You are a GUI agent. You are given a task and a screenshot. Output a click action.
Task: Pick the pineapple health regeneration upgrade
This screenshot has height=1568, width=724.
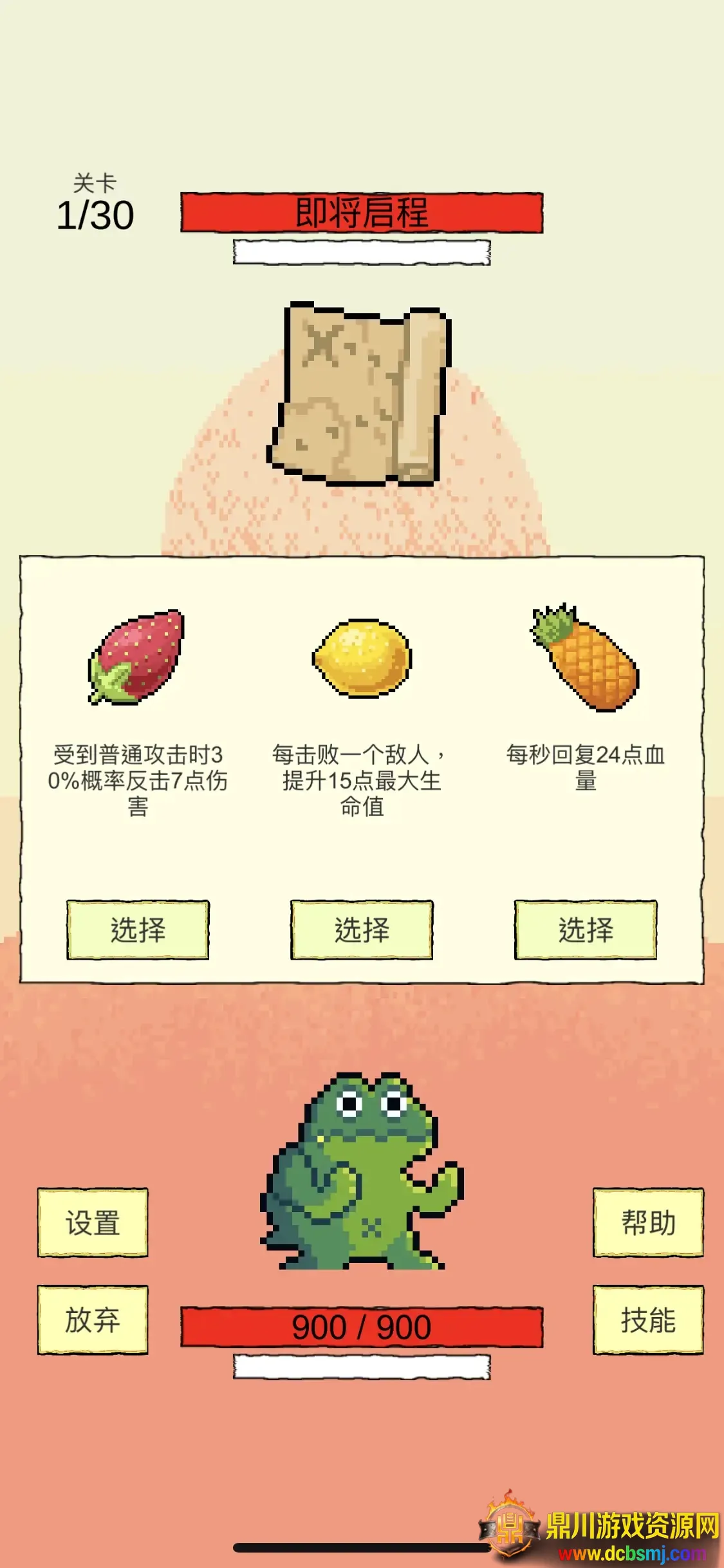pyautogui.click(x=585, y=929)
